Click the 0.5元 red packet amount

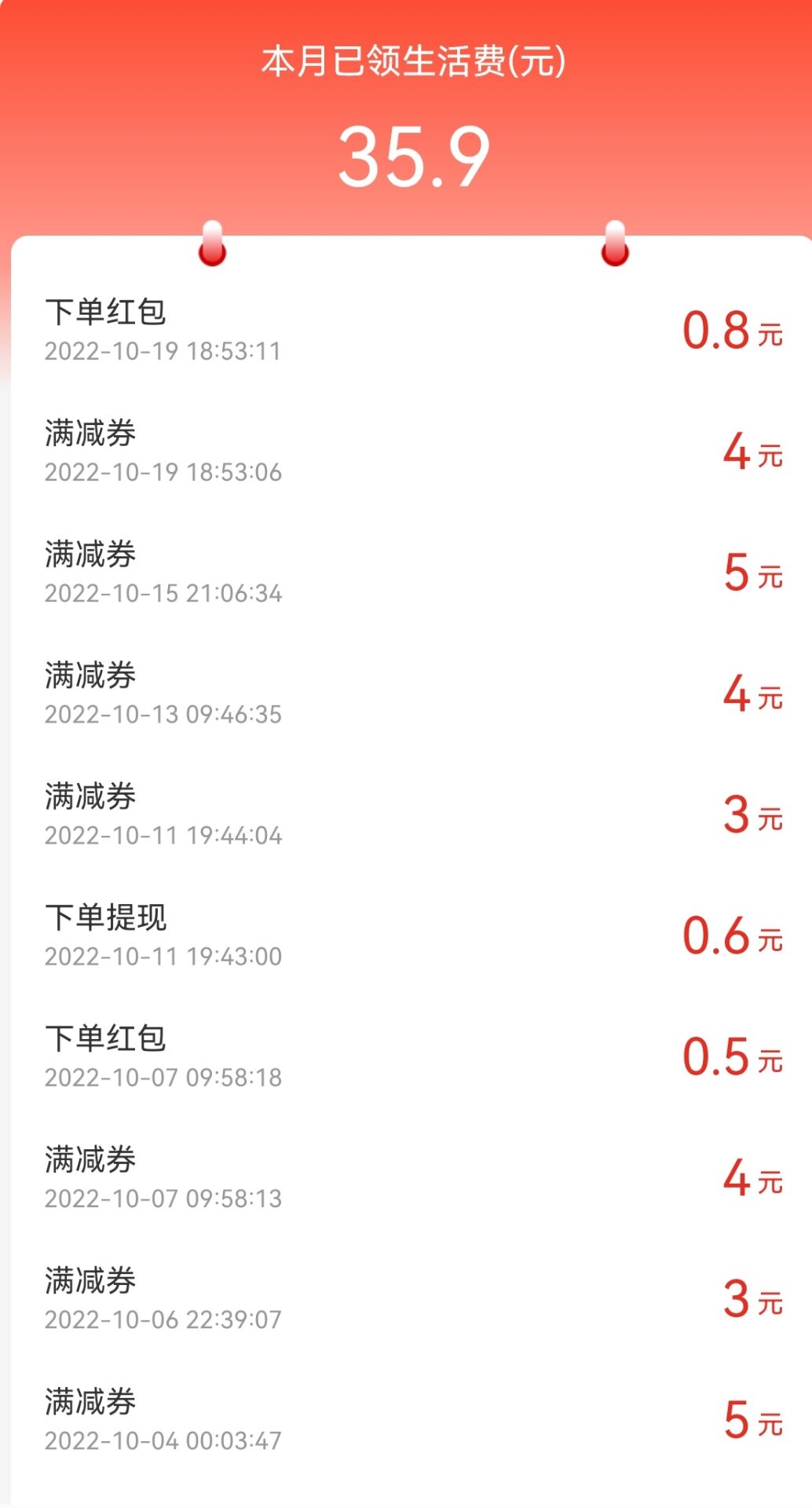point(731,1057)
